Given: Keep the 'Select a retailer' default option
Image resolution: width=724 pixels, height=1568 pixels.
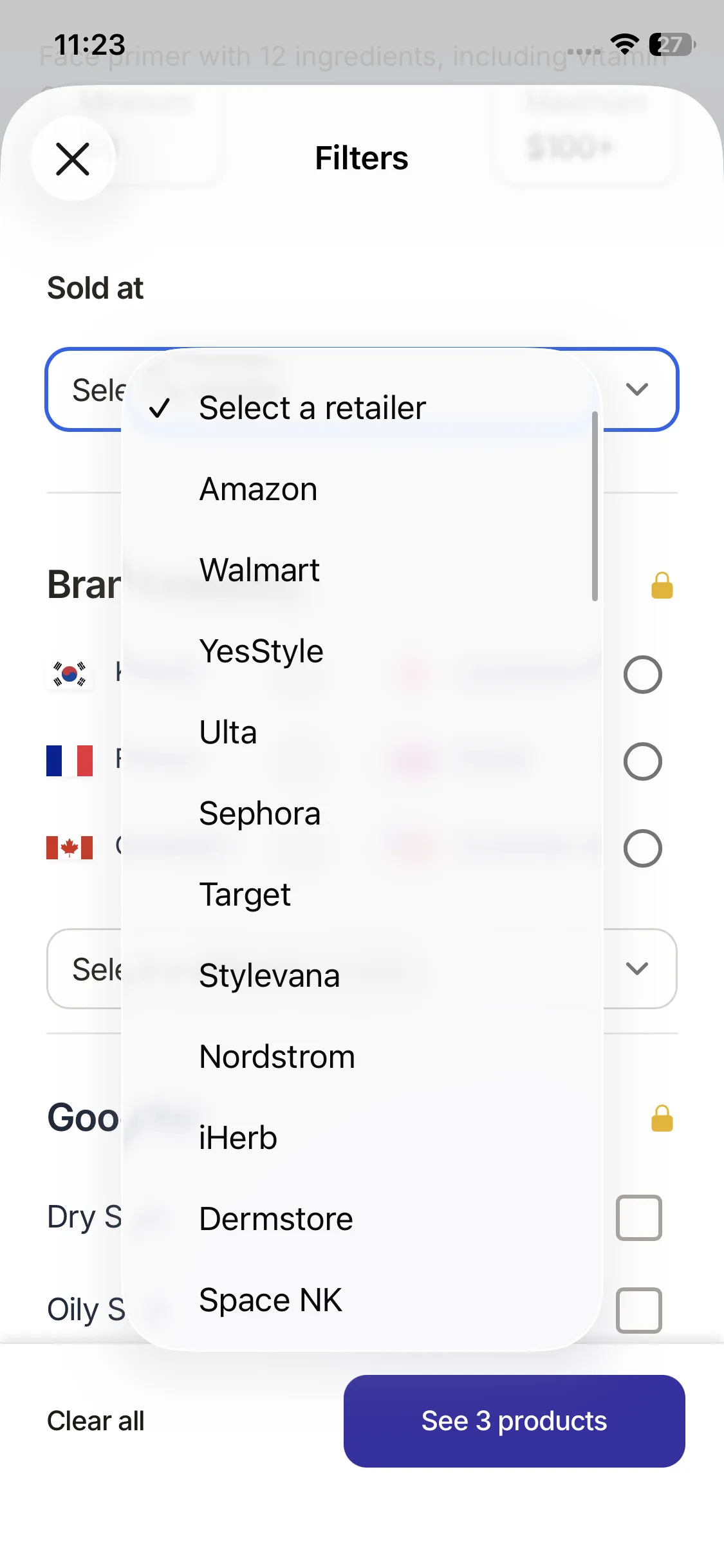Looking at the screenshot, I should coord(313,408).
